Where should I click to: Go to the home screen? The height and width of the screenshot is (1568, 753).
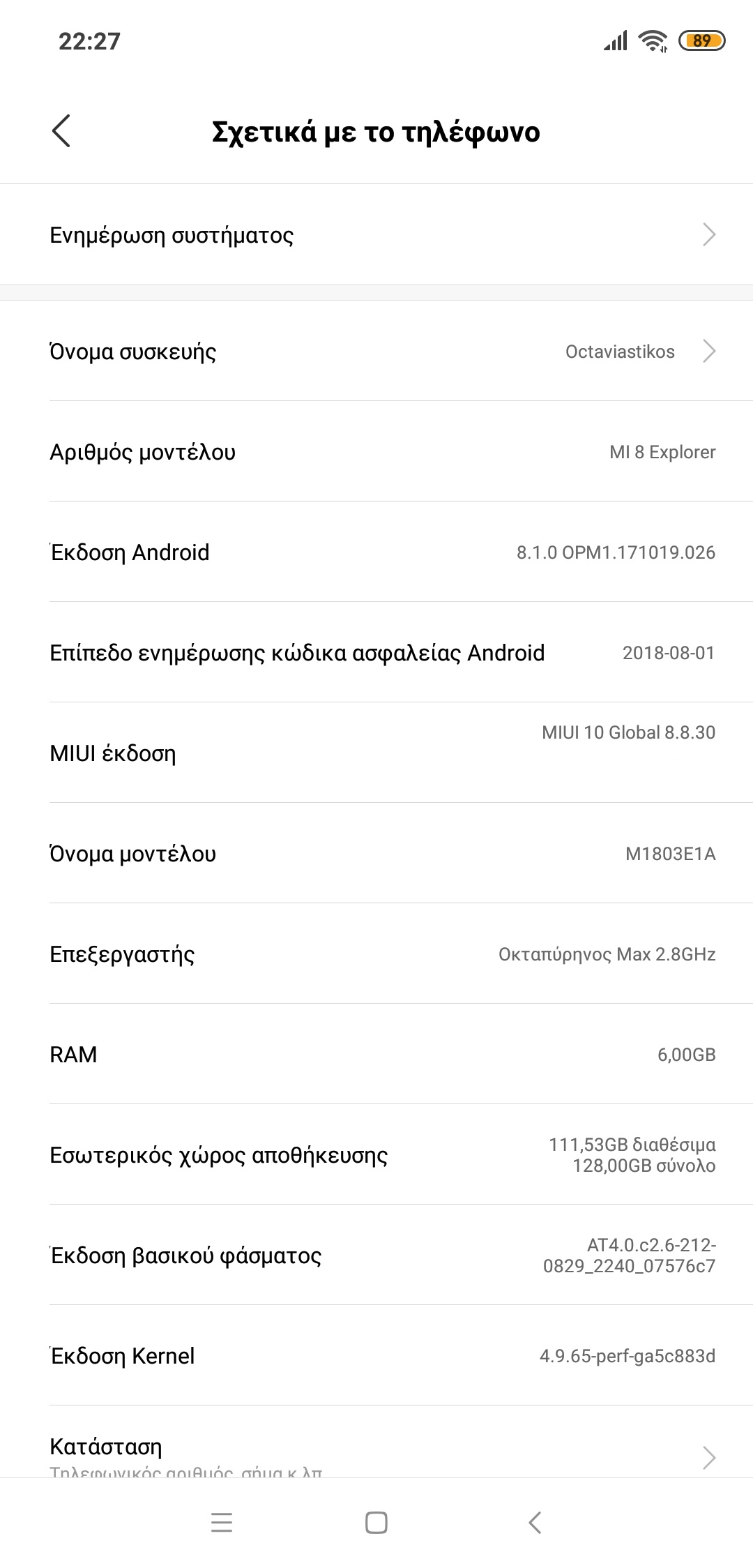[376, 1522]
